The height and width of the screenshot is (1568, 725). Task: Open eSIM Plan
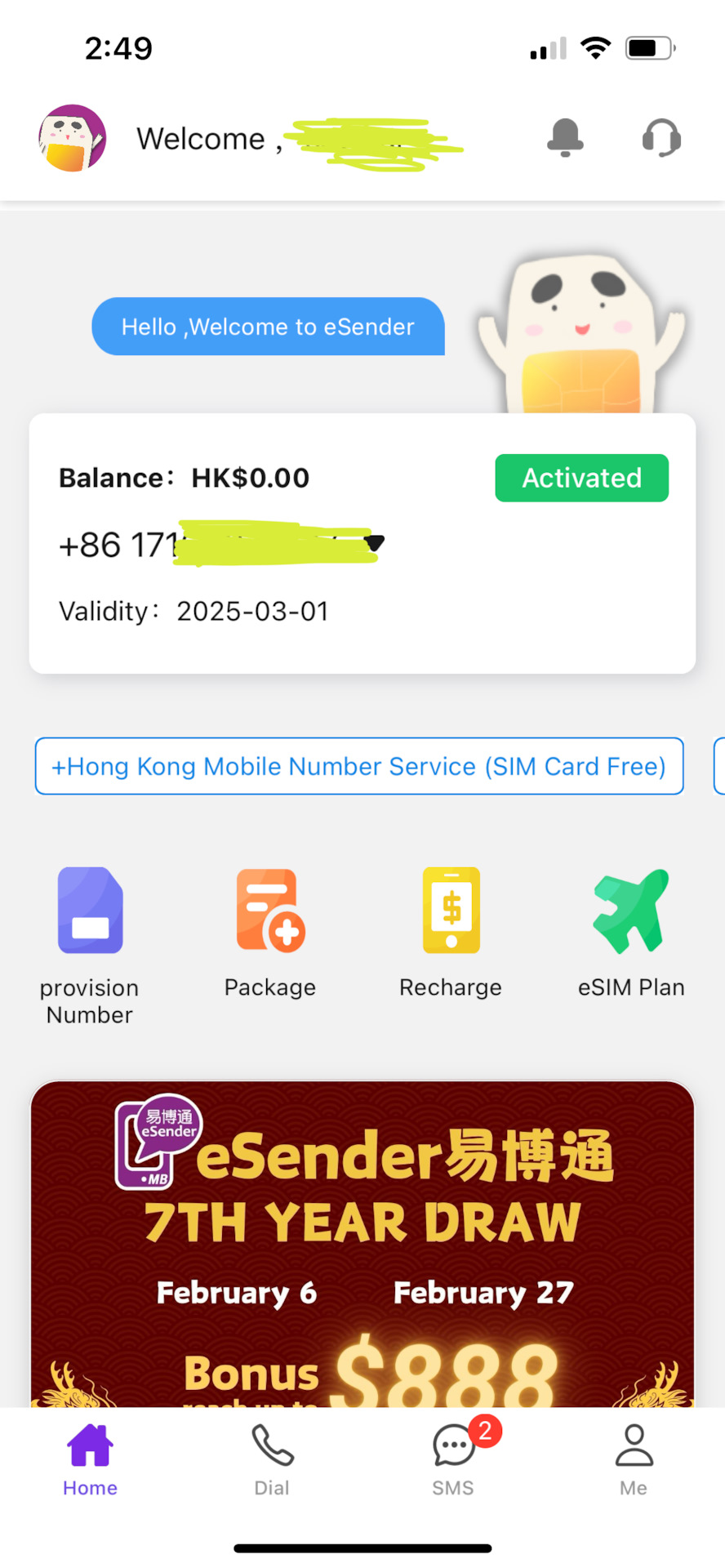631,931
